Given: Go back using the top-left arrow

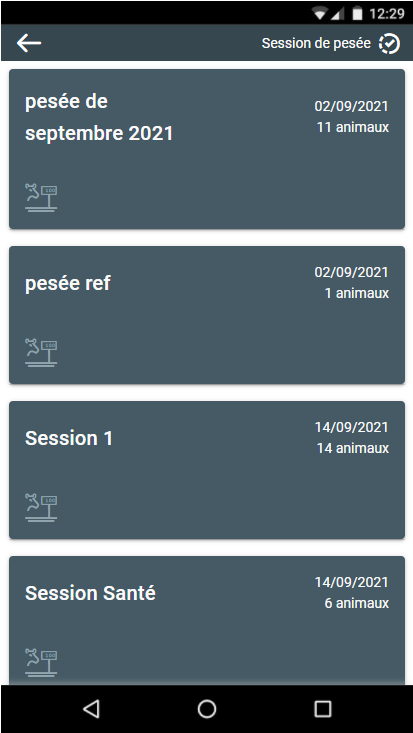Looking at the screenshot, I should (29, 43).
